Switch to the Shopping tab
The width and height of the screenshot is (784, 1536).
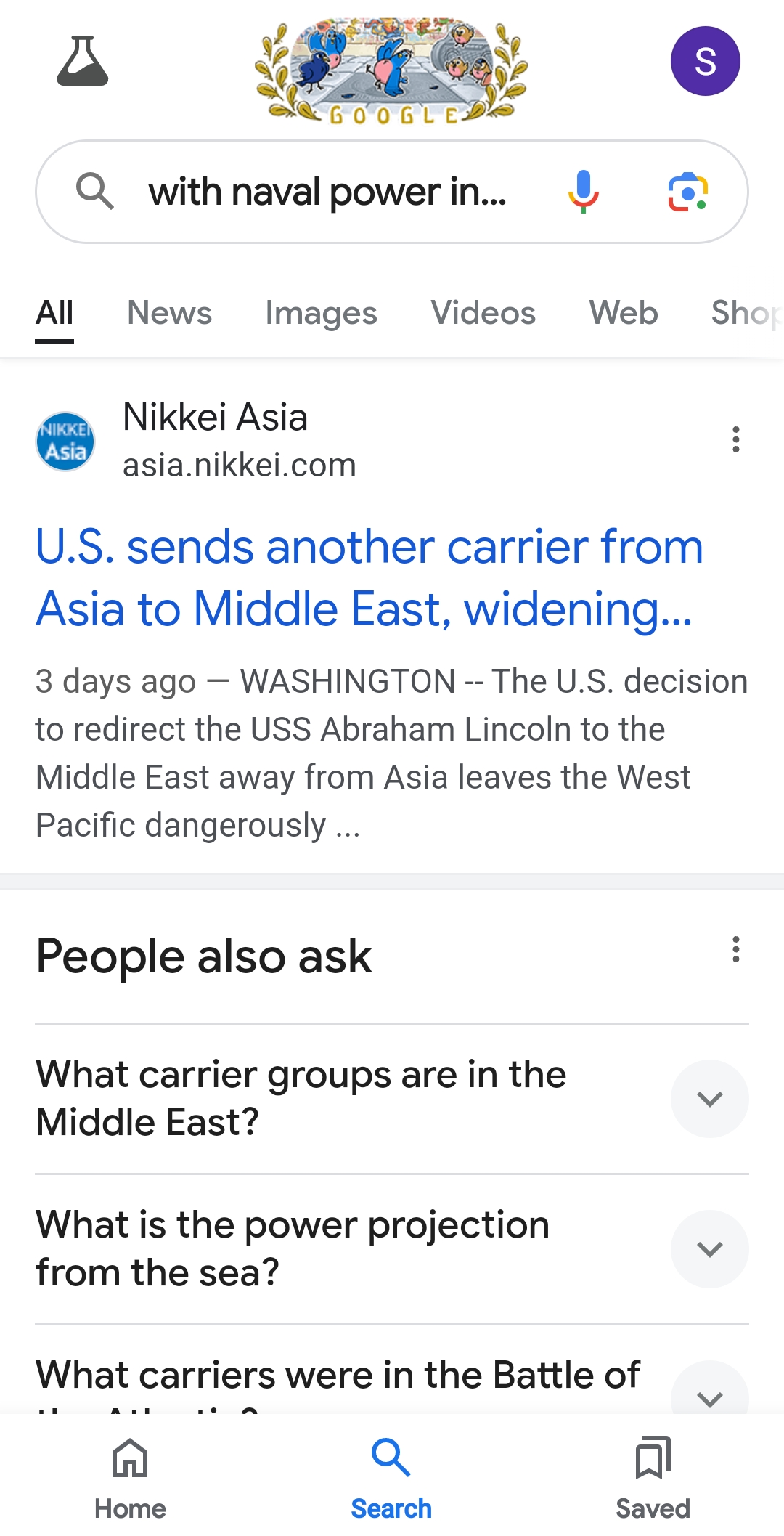(746, 313)
